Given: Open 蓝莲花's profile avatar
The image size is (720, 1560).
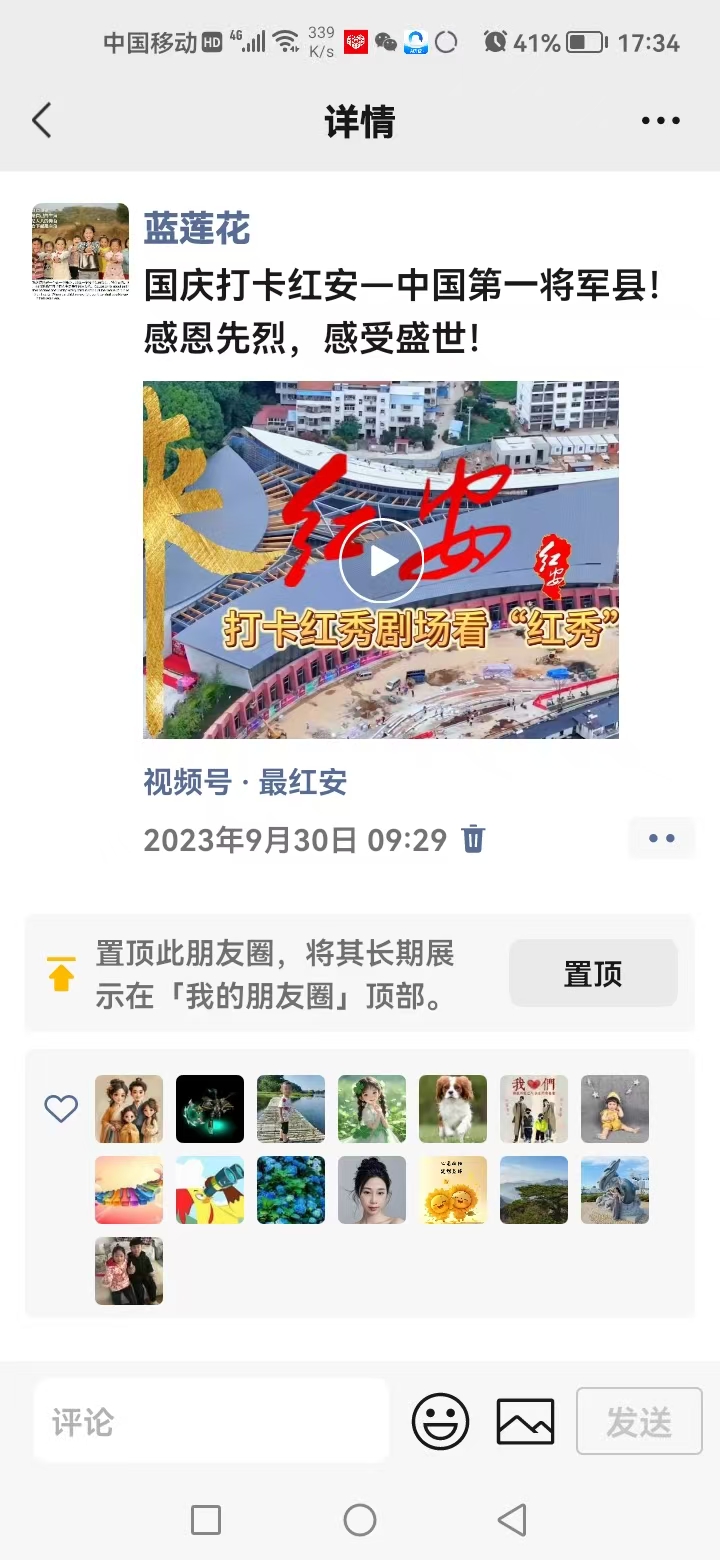Looking at the screenshot, I should pos(80,251).
